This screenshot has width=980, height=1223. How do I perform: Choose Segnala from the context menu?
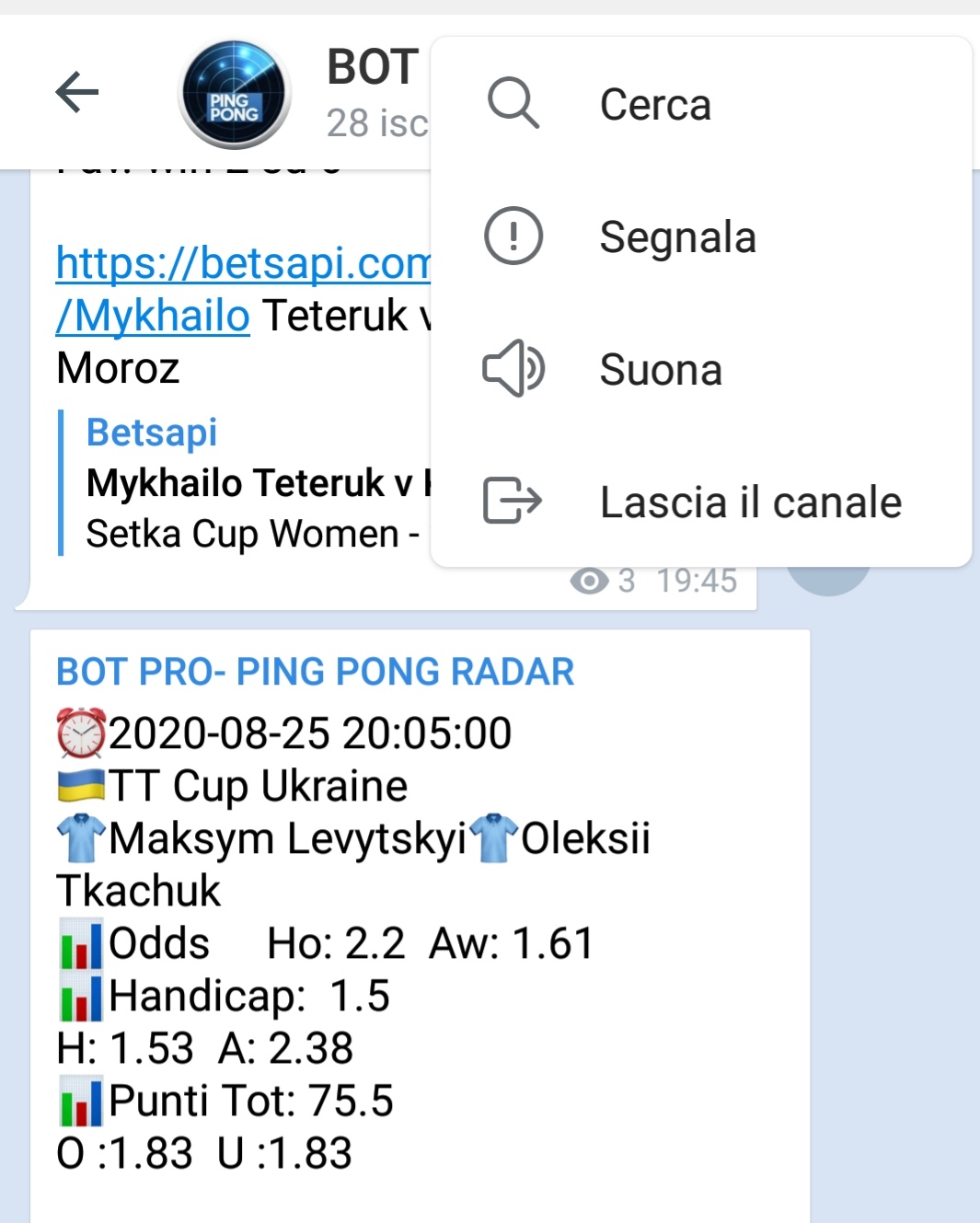(x=678, y=237)
